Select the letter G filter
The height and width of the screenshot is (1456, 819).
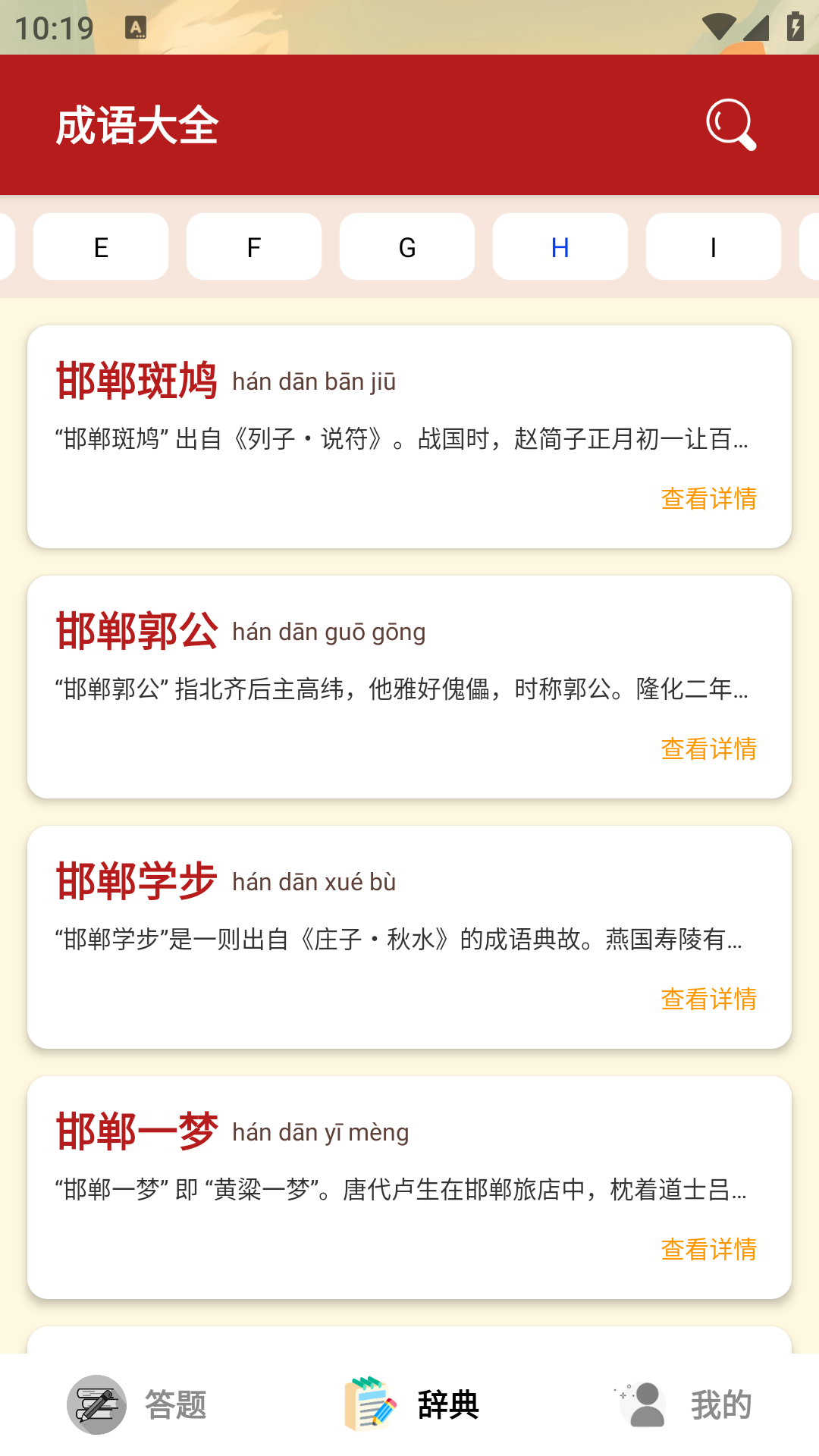click(x=406, y=246)
